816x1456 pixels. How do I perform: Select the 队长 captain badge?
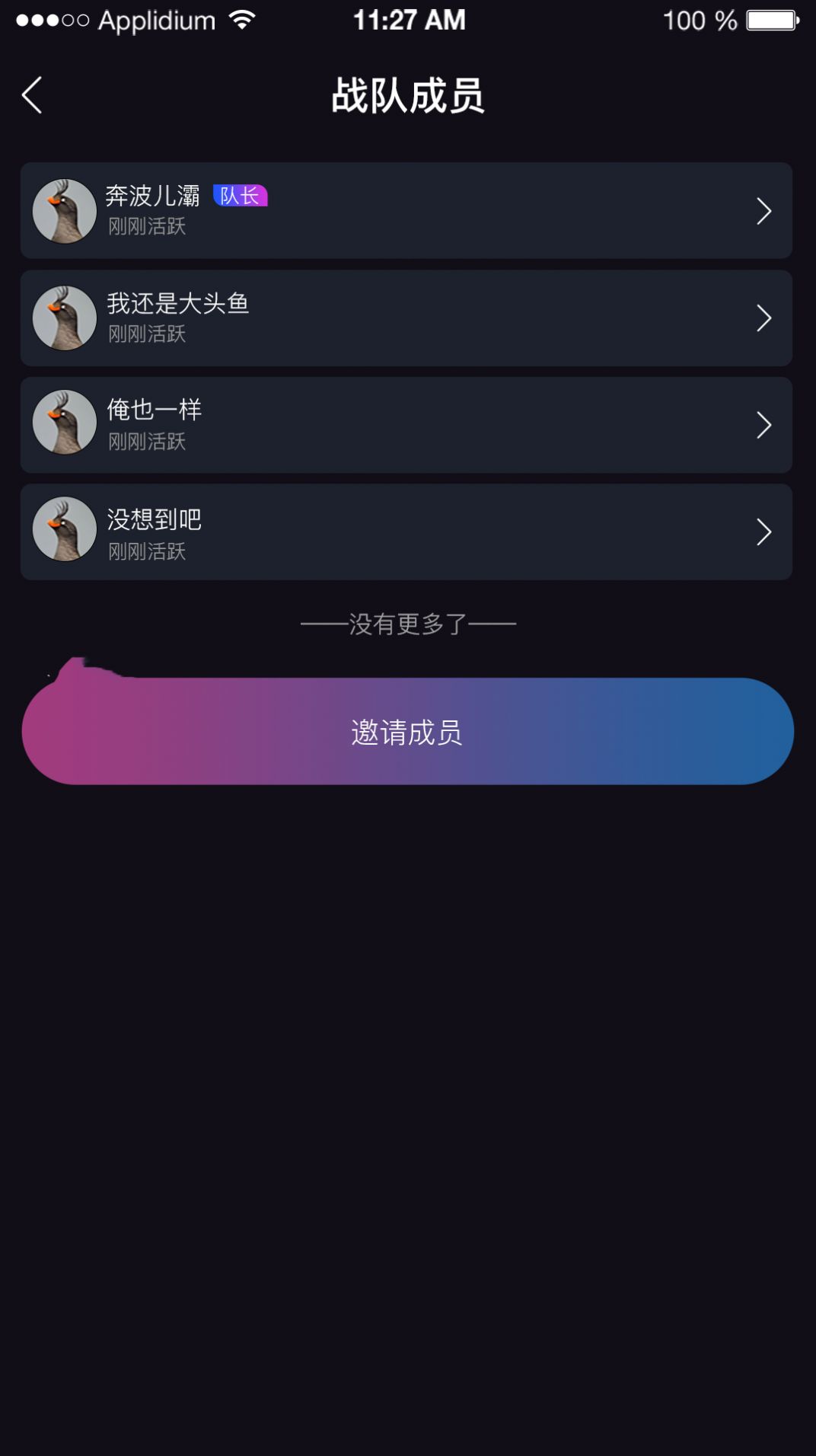[x=242, y=196]
